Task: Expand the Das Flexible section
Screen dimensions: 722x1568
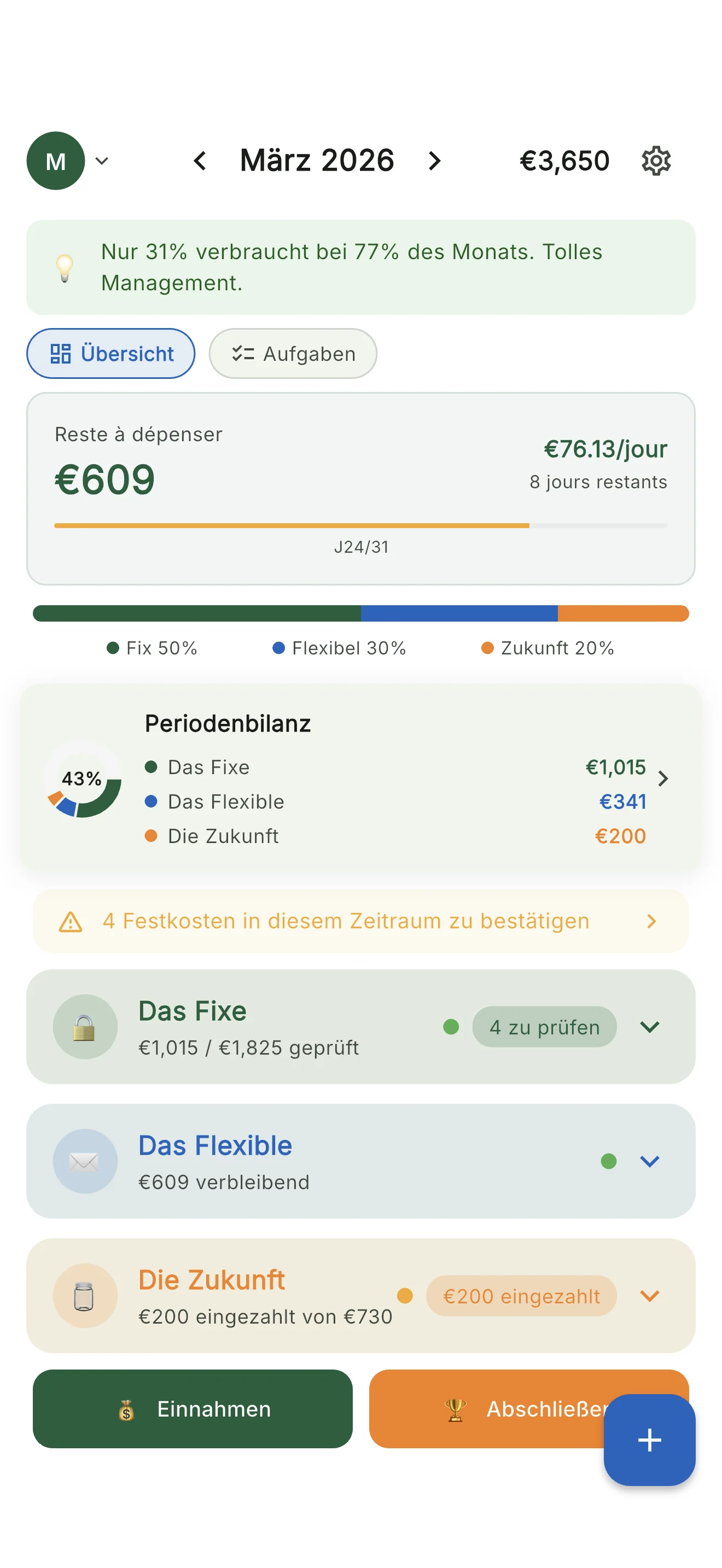Action: tap(649, 1161)
